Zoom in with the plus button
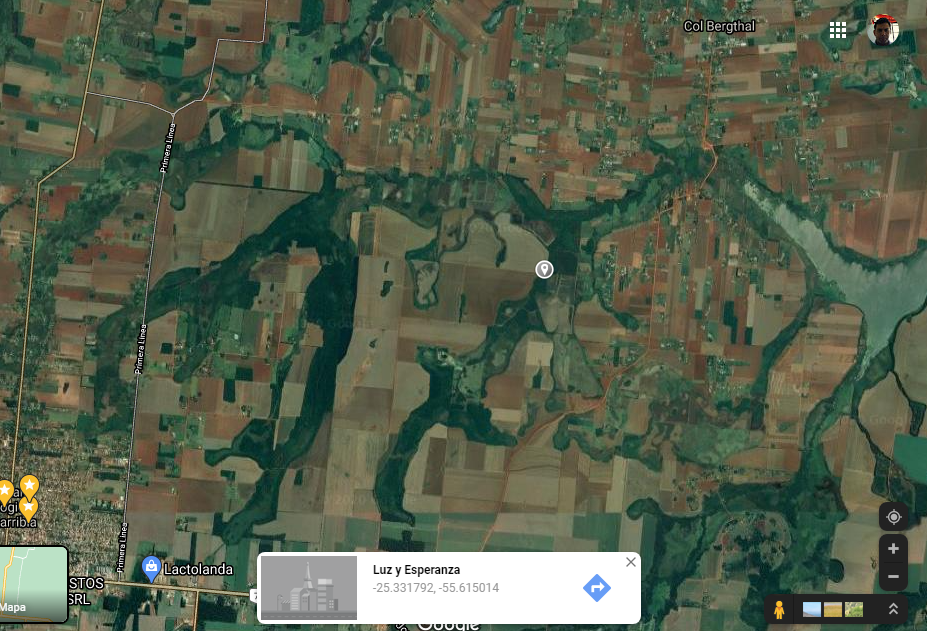The image size is (927, 631). click(893, 549)
